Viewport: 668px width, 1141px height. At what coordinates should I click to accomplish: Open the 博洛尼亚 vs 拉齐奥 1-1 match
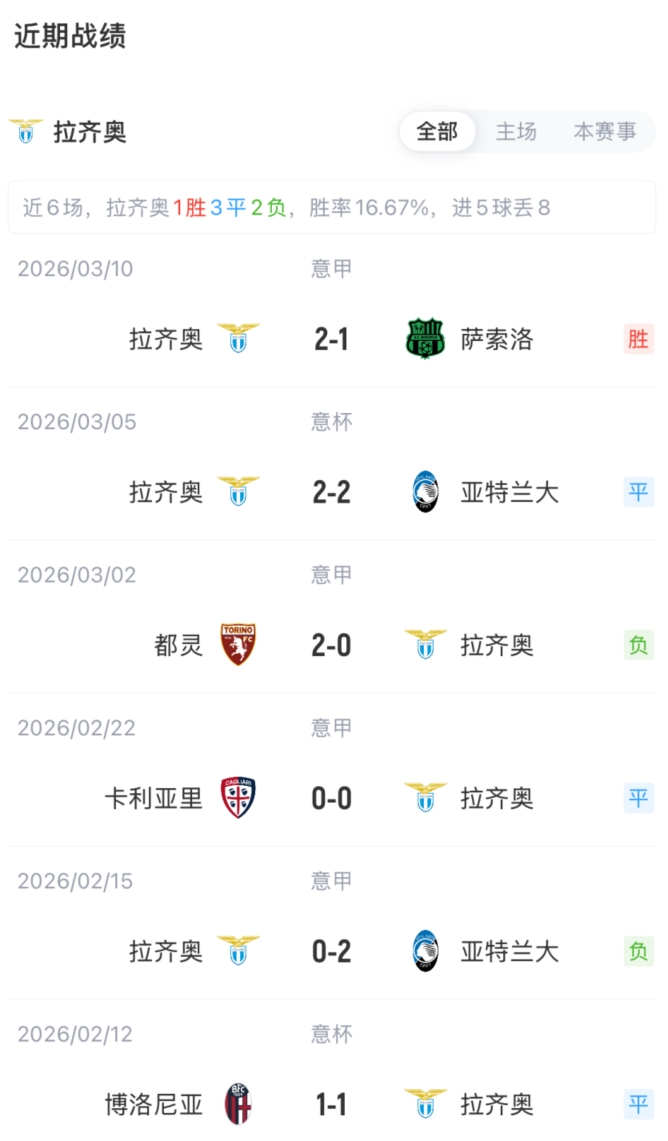(x=332, y=1104)
